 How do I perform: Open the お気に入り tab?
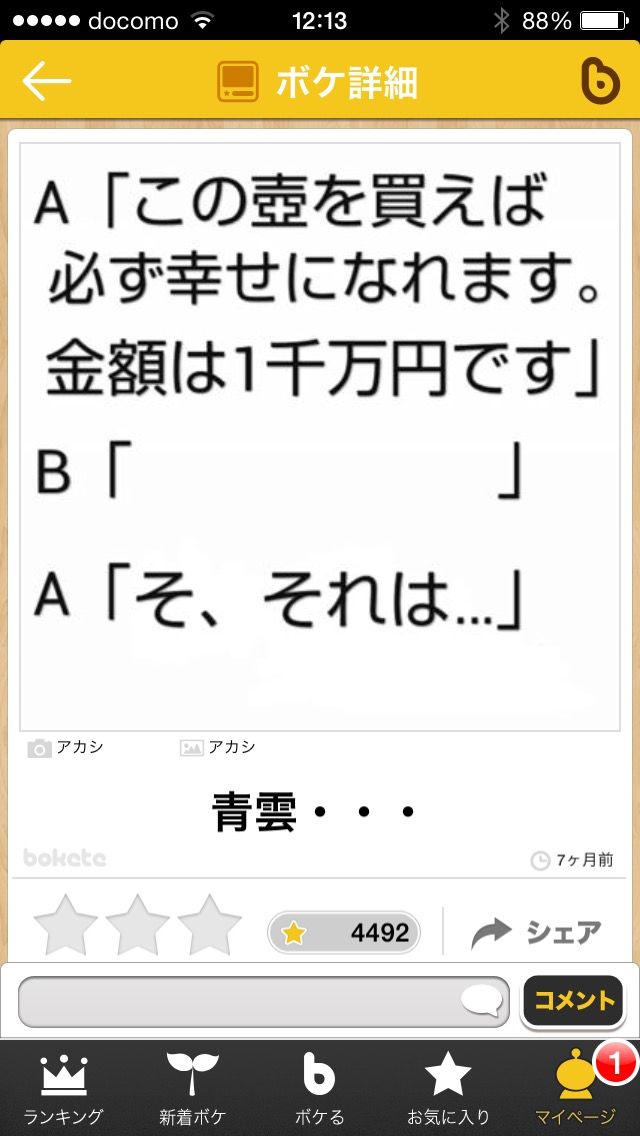tap(447, 1090)
